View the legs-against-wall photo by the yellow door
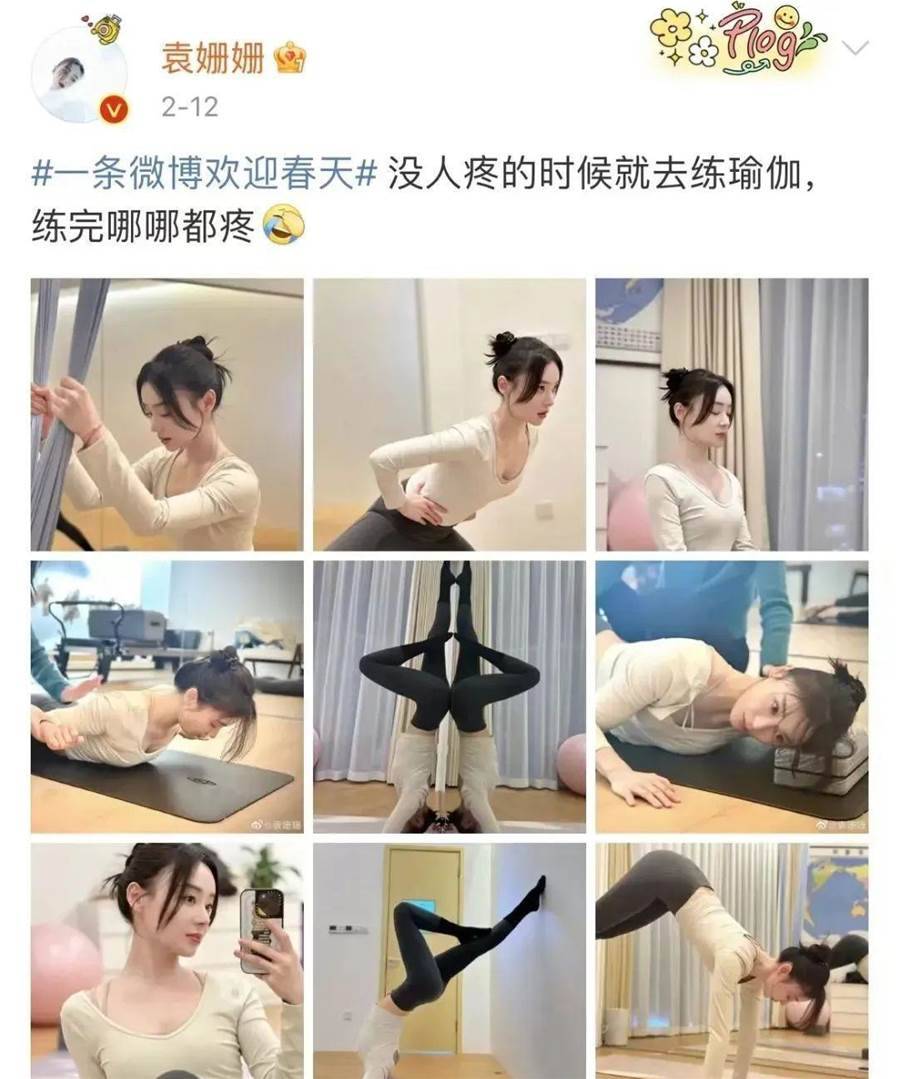900x1079 pixels. (x=449, y=960)
